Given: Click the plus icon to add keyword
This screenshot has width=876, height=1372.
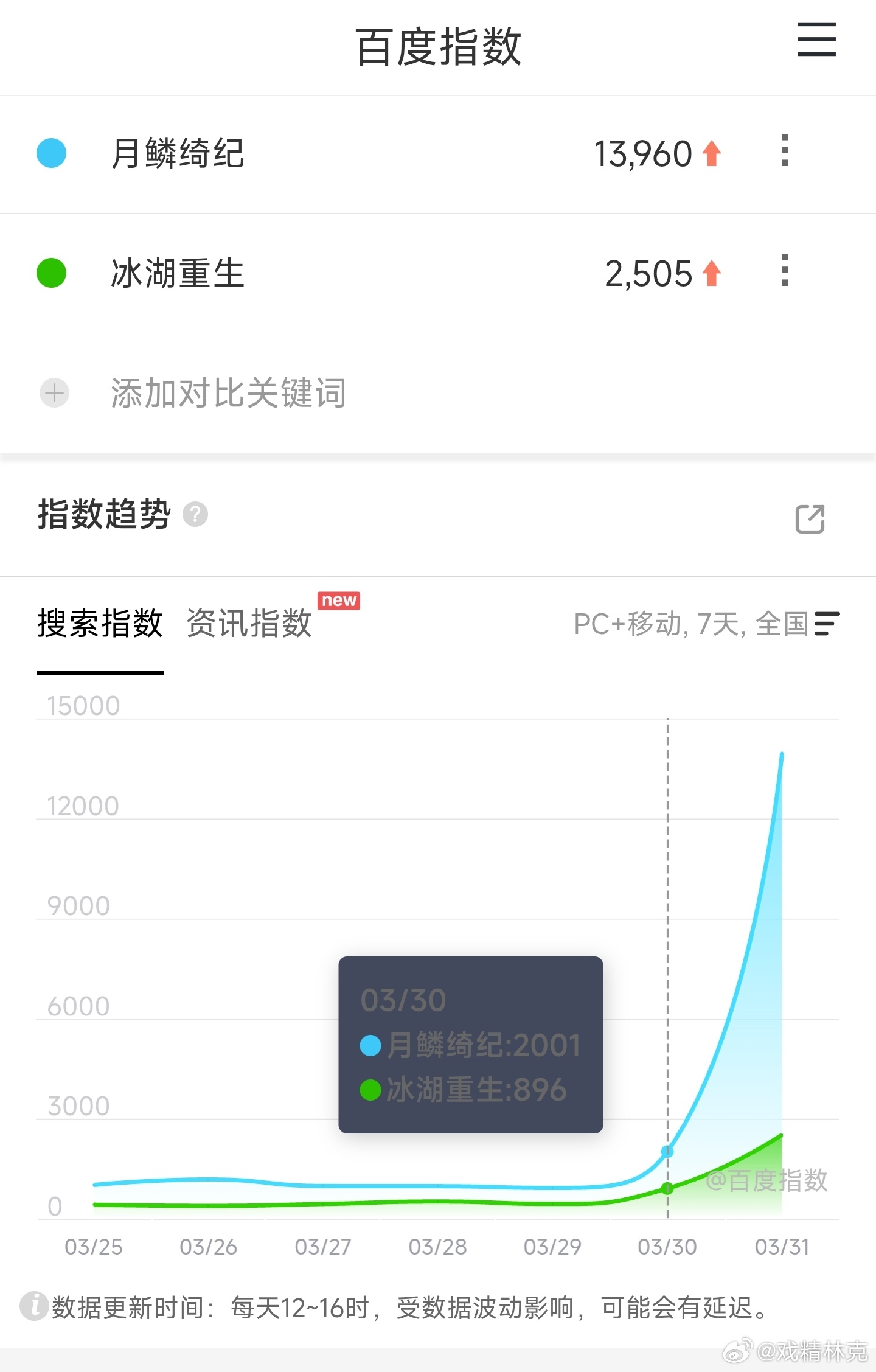Looking at the screenshot, I should click(54, 392).
